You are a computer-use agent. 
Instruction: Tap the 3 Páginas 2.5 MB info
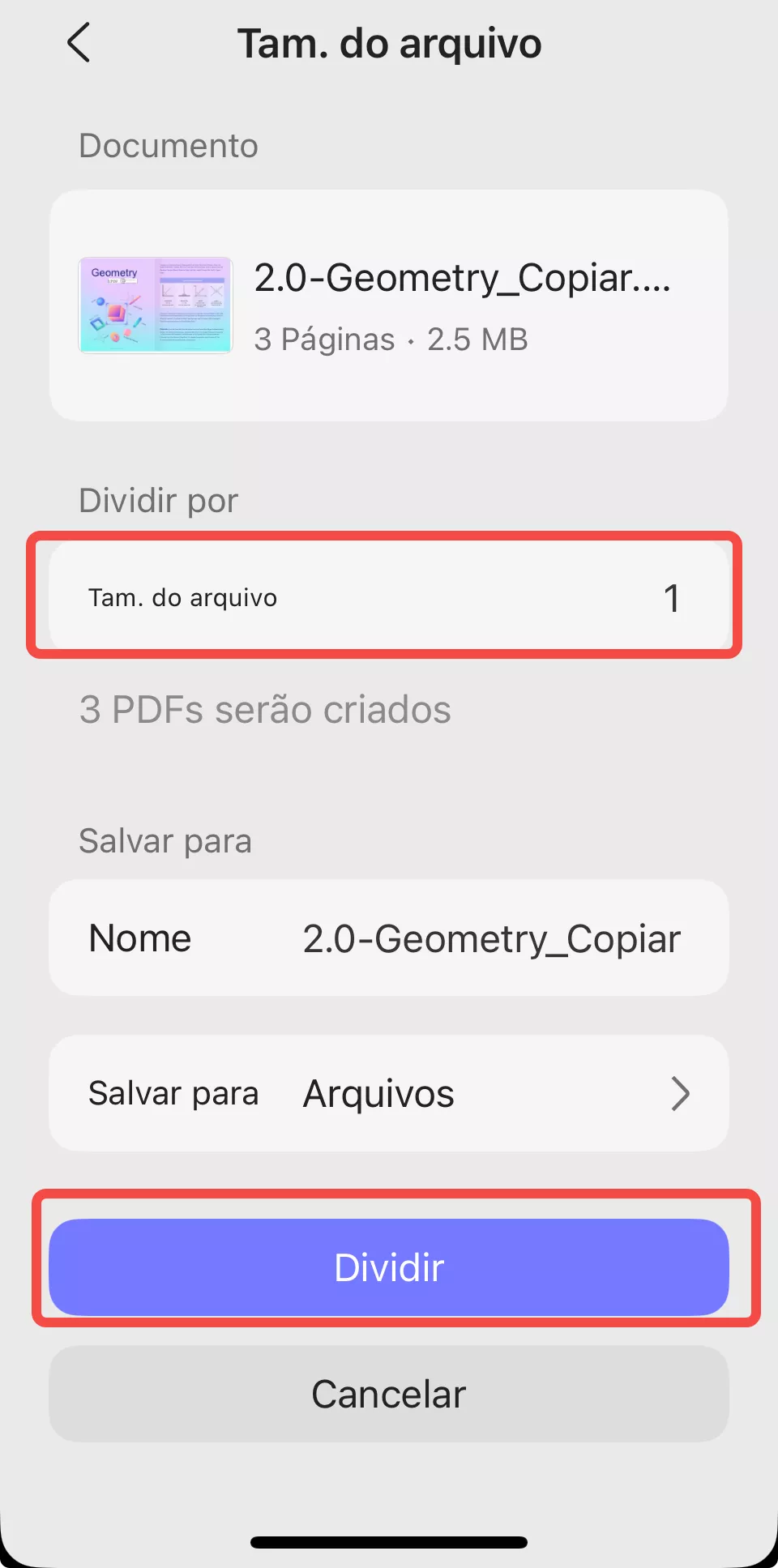coord(391,339)
